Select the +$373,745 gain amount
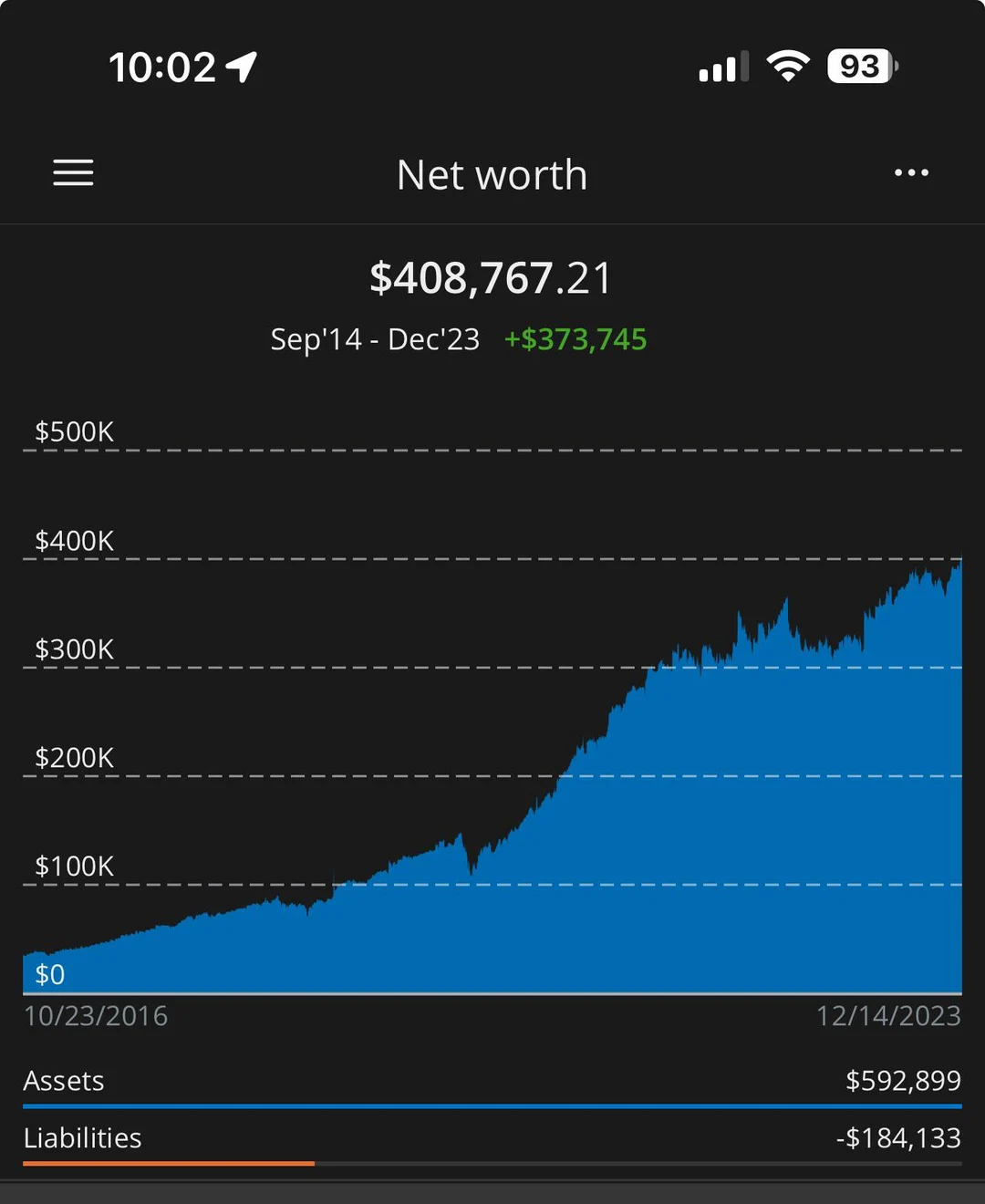985x1204 pixels. coord(575,338)
